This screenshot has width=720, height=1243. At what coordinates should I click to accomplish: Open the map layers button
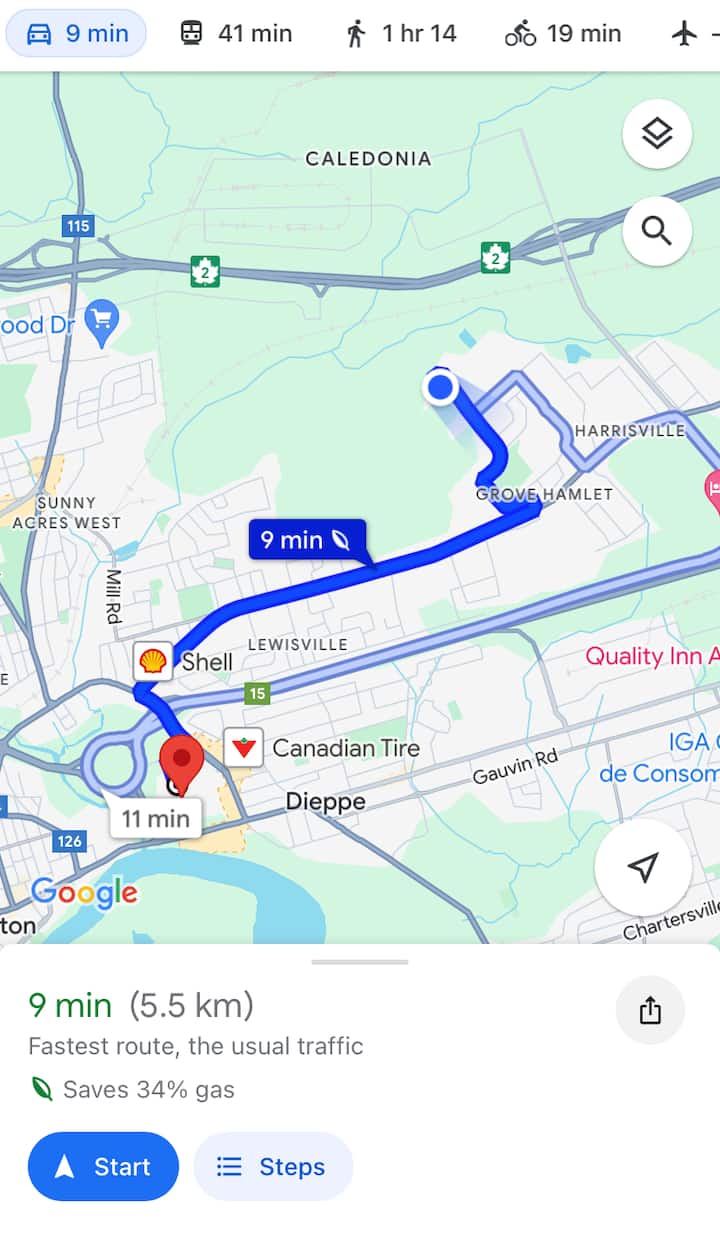pyautogui.click(x=657, y=133)
